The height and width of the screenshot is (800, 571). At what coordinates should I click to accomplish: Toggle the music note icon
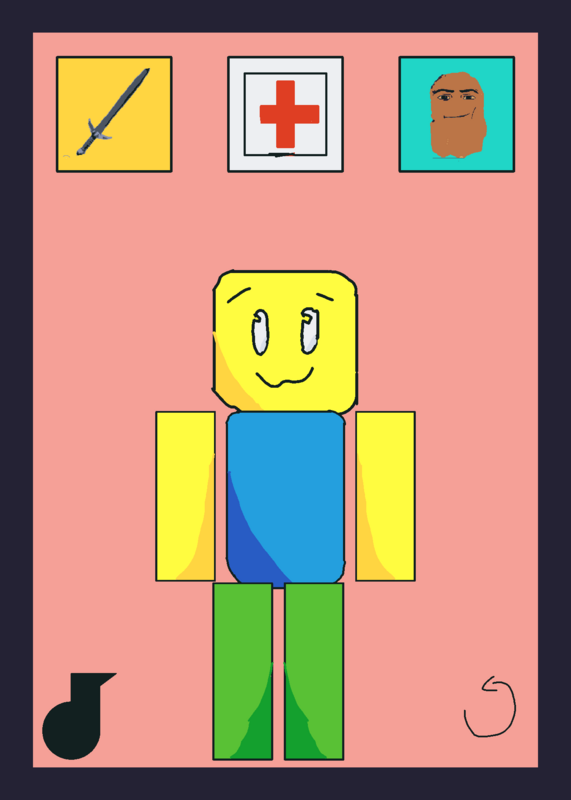pos(79,716)
